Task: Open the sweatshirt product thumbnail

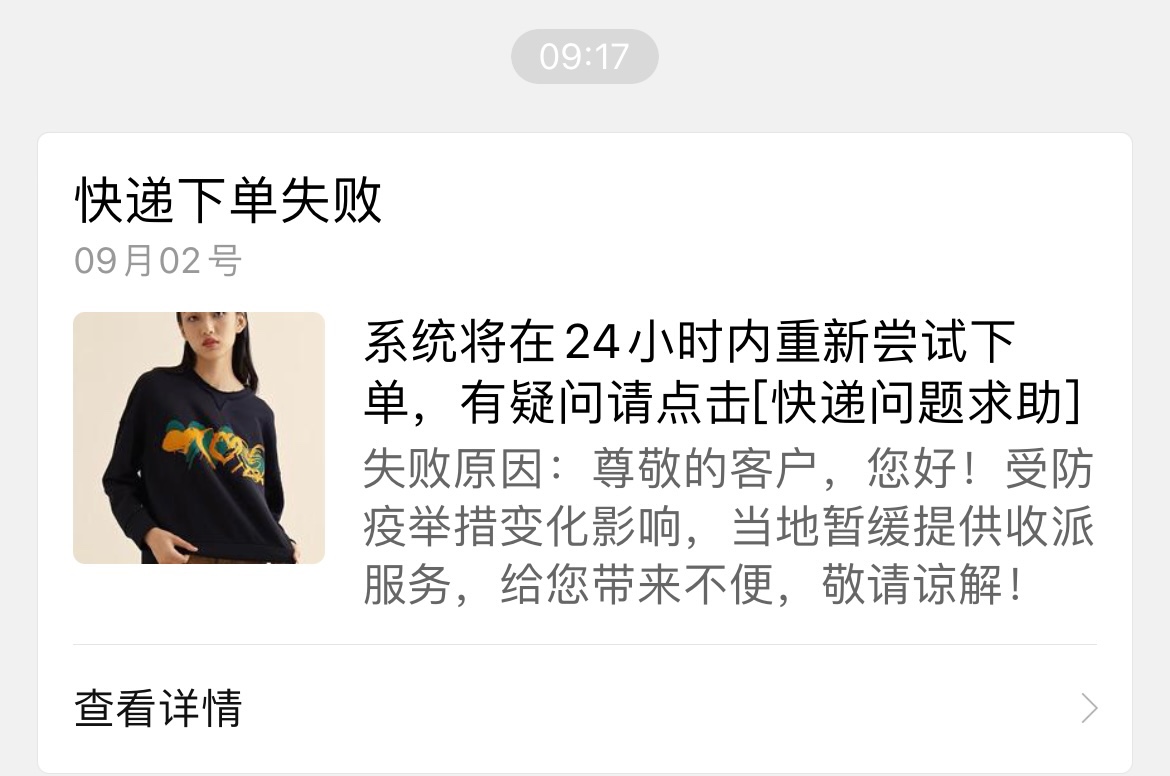Action: [x=199, y=438]
